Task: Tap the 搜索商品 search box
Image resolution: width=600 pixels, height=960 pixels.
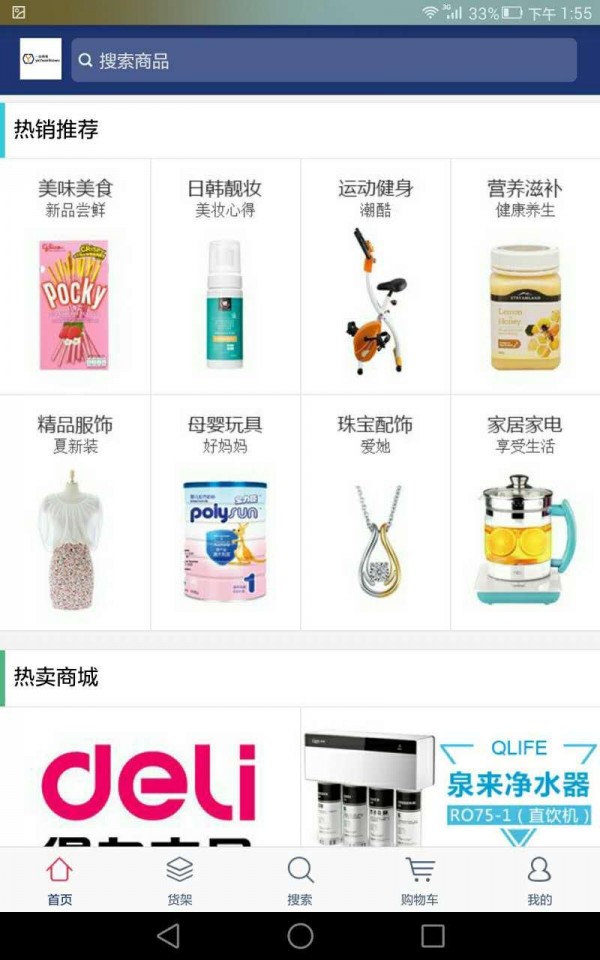Action: [324, 60]
